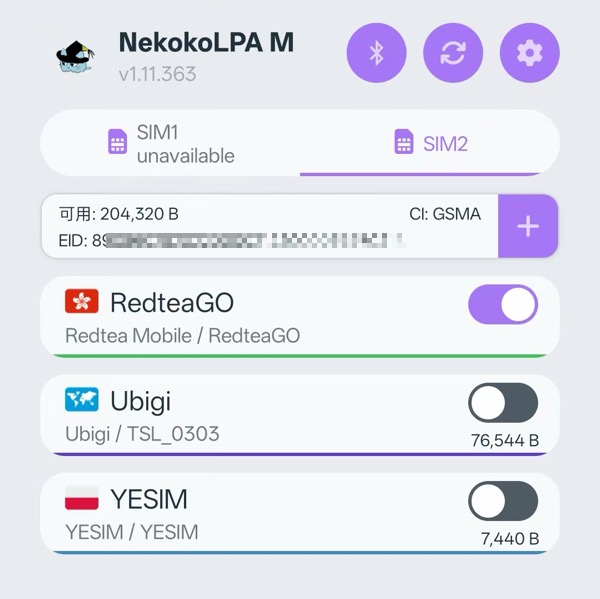Open the RedteaGO profile card
This screenshot has width=600, height=599.
(250, 317)
